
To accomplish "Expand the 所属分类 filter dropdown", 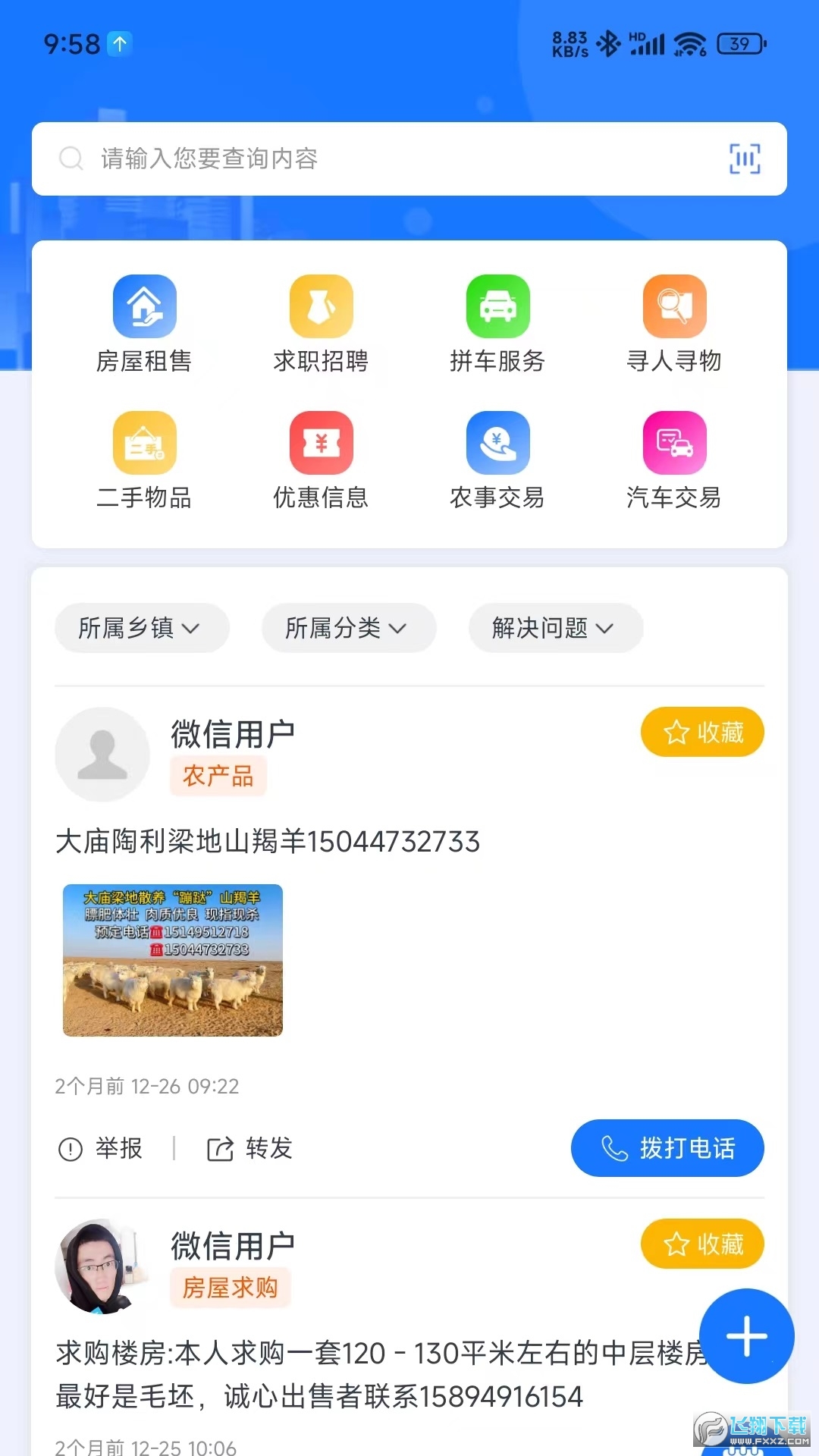I will click(348, 628).
